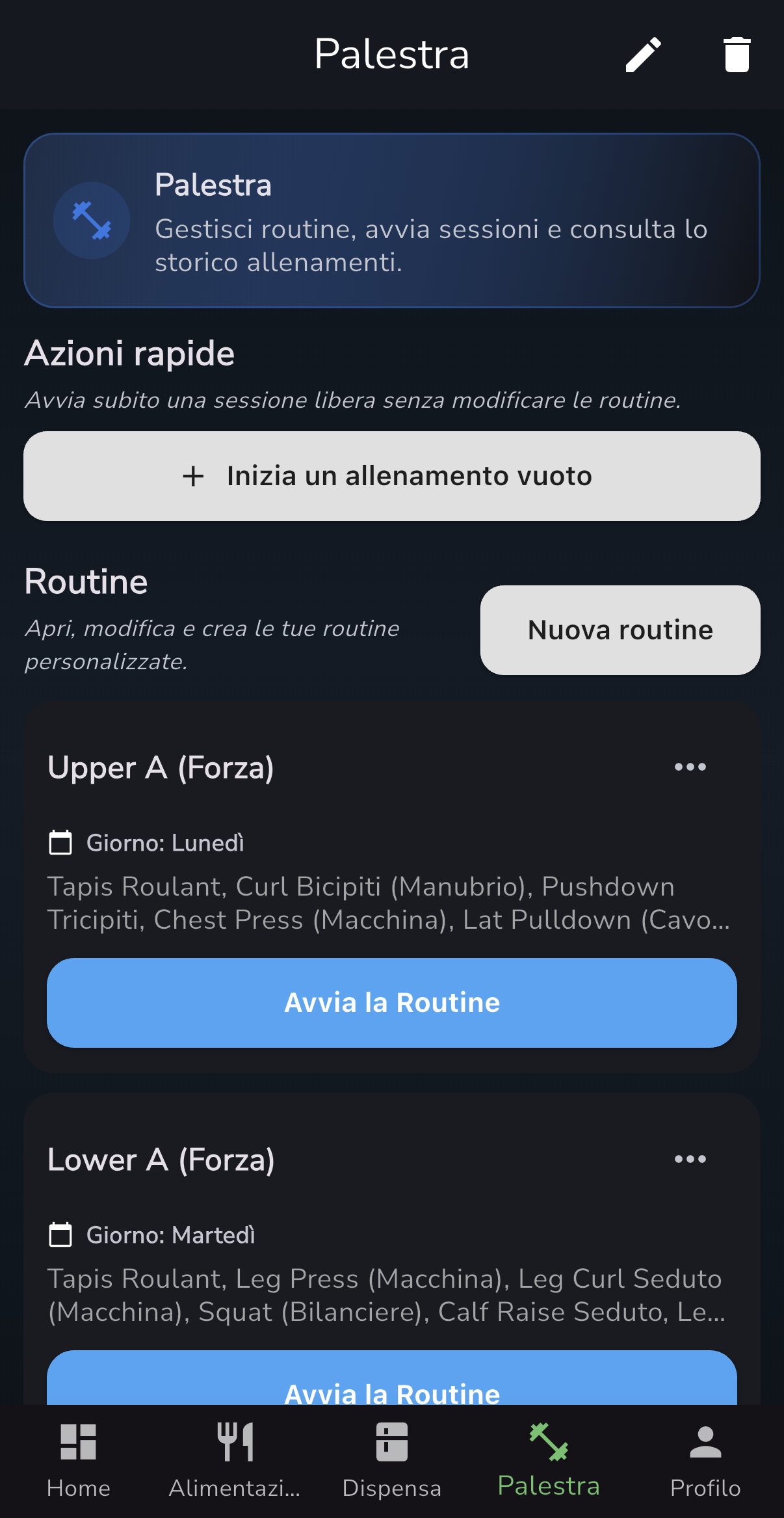Open the three-dot menu for Lower A (Forza)
Image resolution: width=784 pixels, height=1518 pixels.
[690, 1159]
